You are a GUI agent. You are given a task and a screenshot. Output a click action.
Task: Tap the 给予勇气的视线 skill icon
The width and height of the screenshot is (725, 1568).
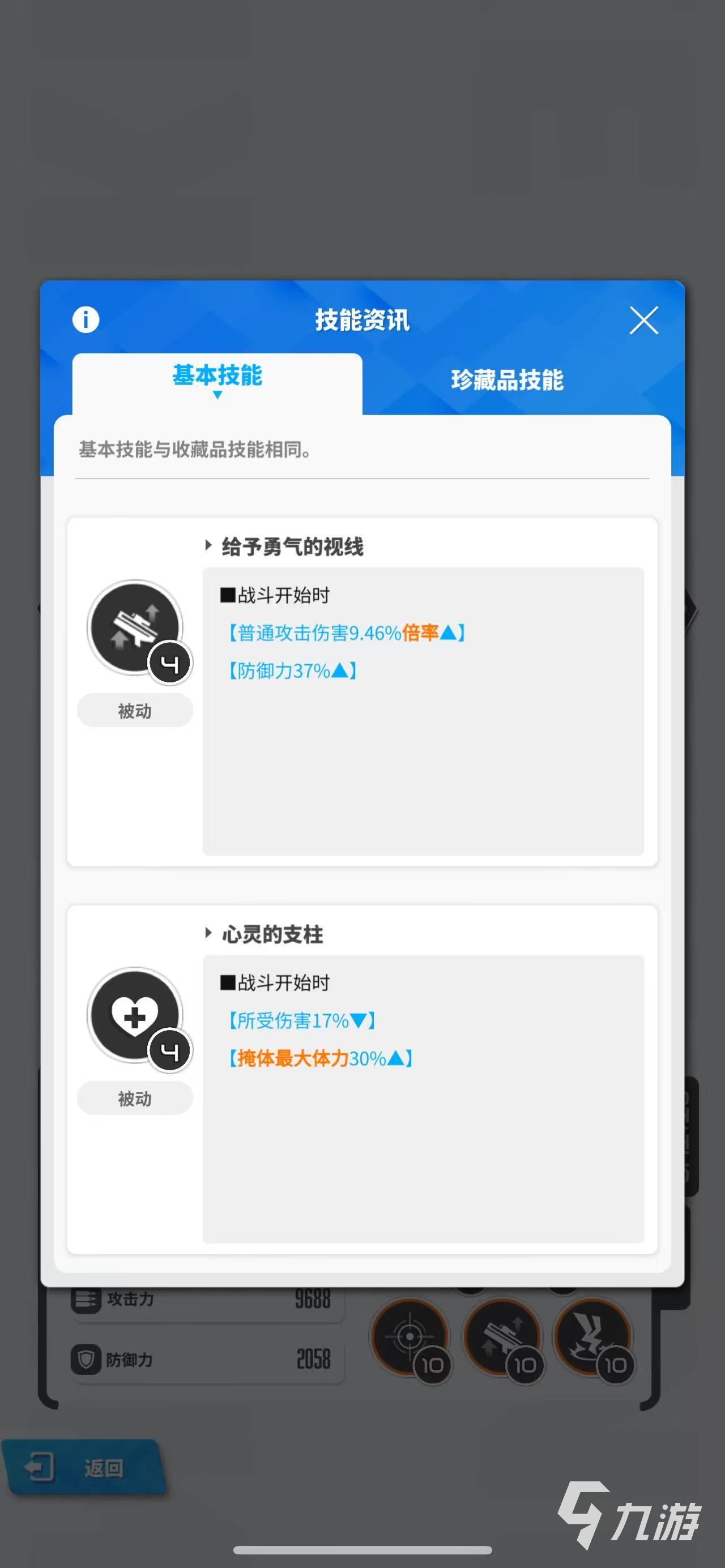click(135, 627)
